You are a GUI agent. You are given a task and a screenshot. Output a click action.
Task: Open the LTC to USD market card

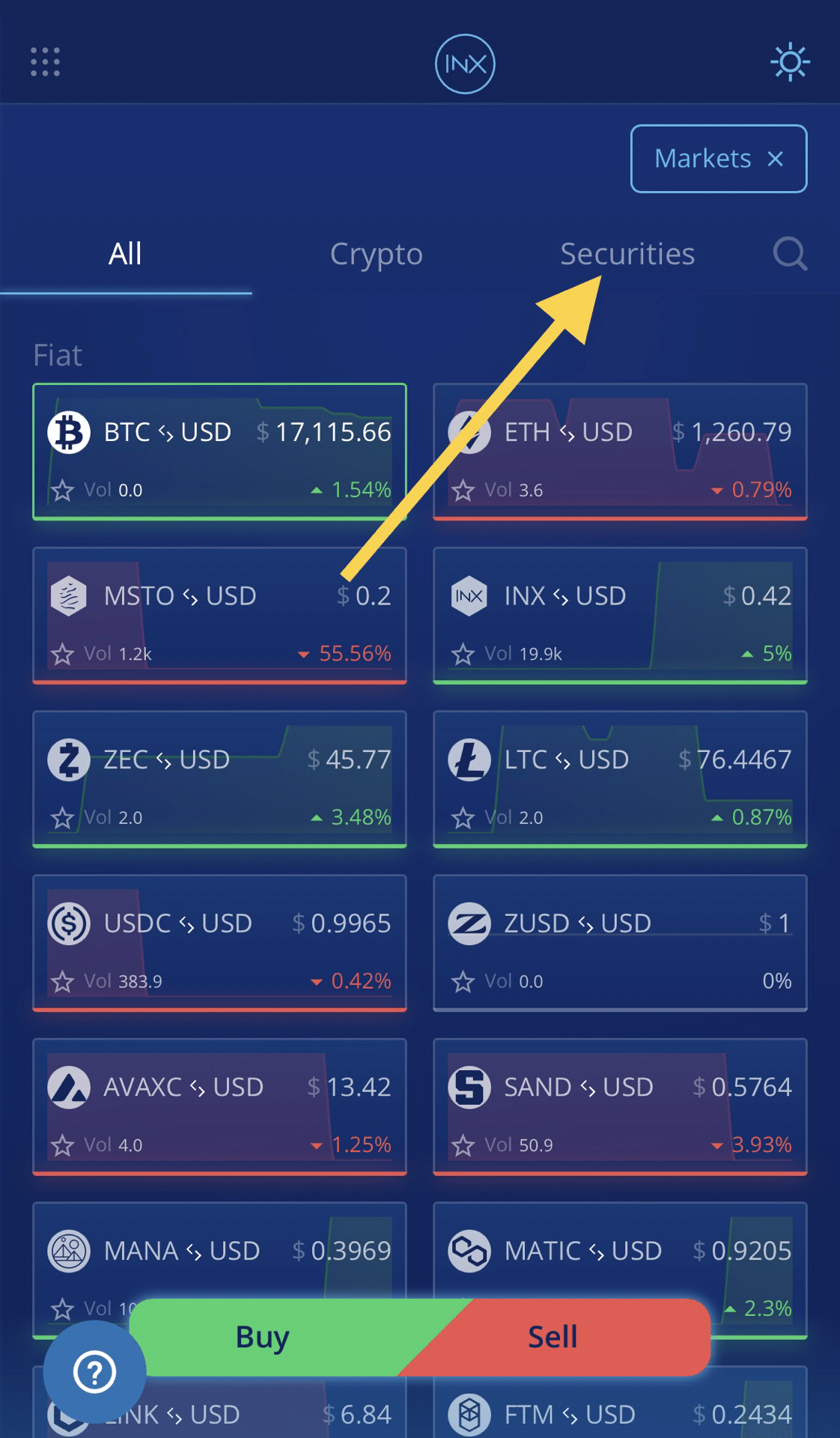620,778
